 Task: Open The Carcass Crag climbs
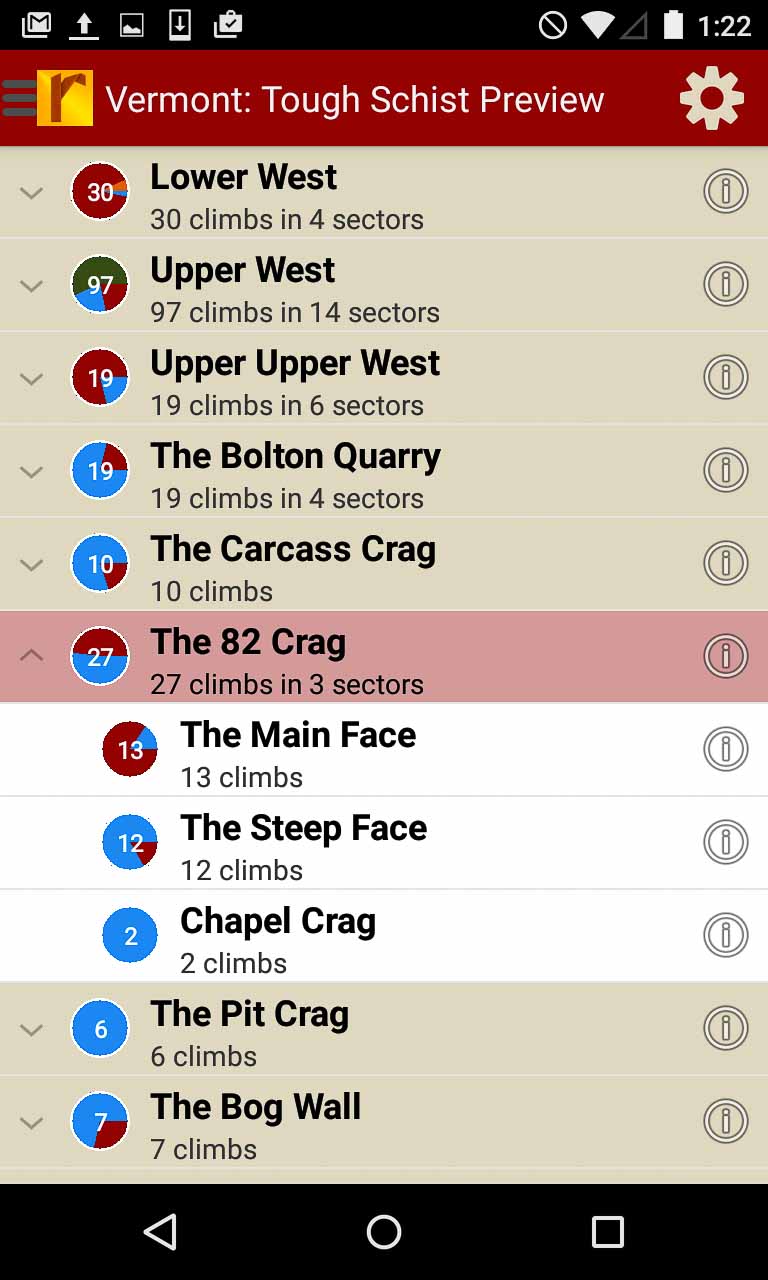point(292,565)
